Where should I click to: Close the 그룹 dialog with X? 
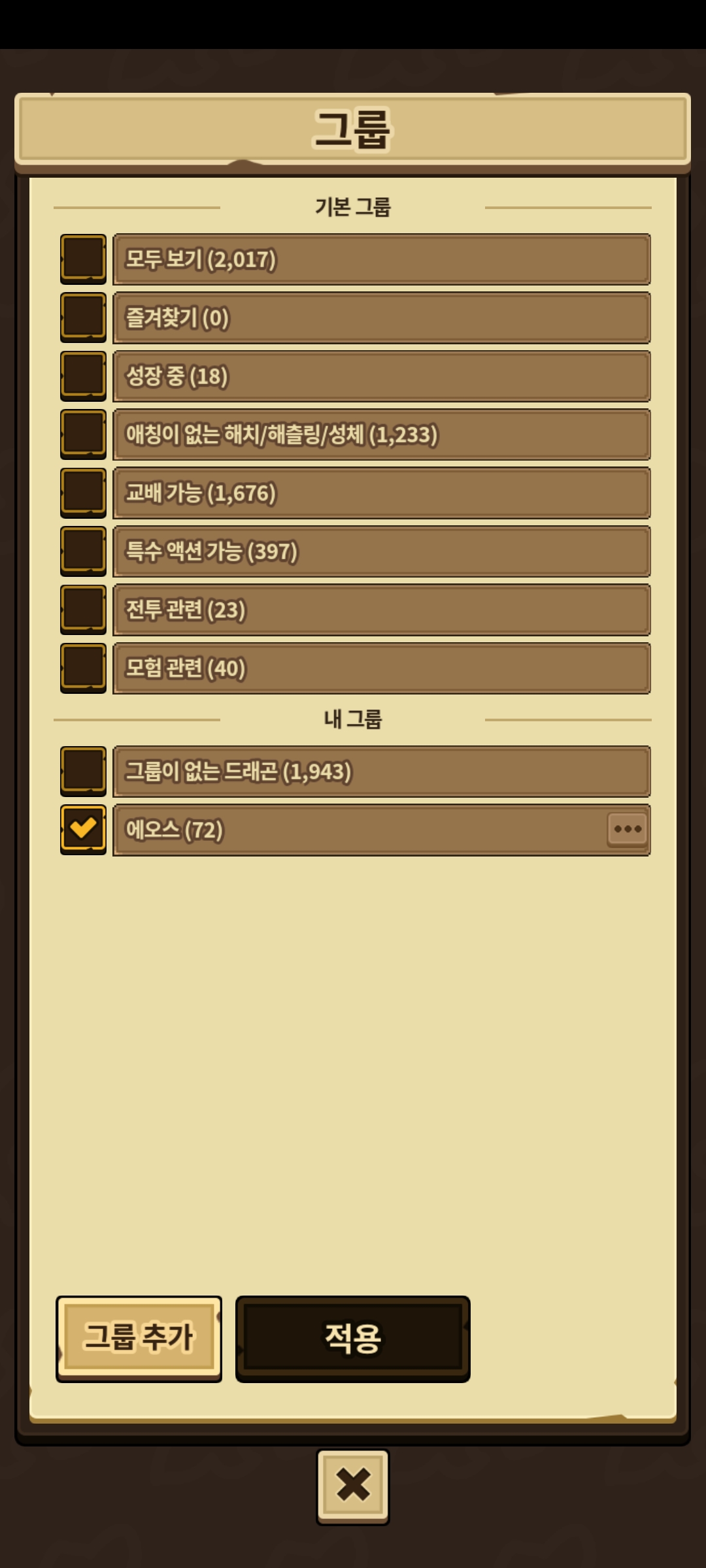[352, 1485]
